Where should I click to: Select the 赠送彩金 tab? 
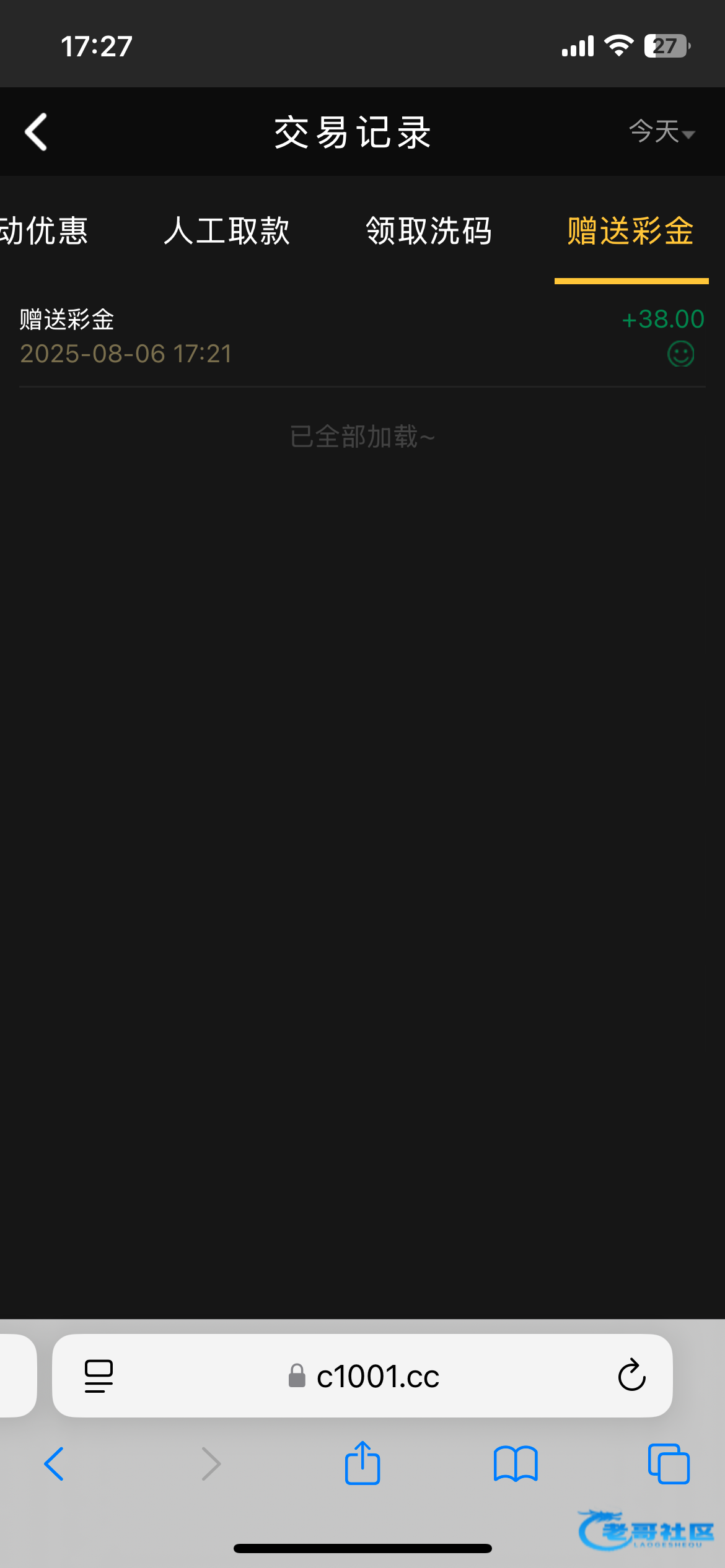tap(631, 231)
